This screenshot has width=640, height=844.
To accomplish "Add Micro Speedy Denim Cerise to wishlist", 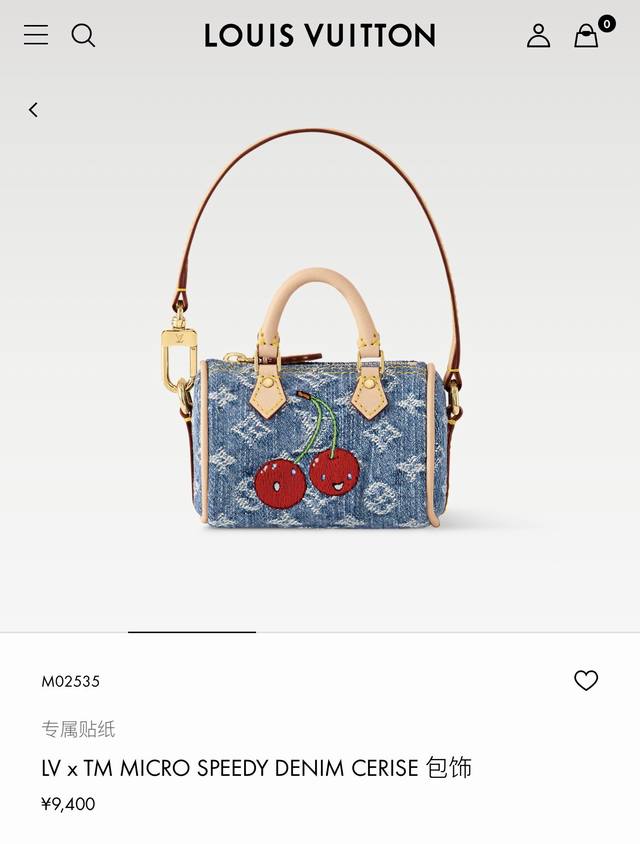I will (x=586, y=681).
